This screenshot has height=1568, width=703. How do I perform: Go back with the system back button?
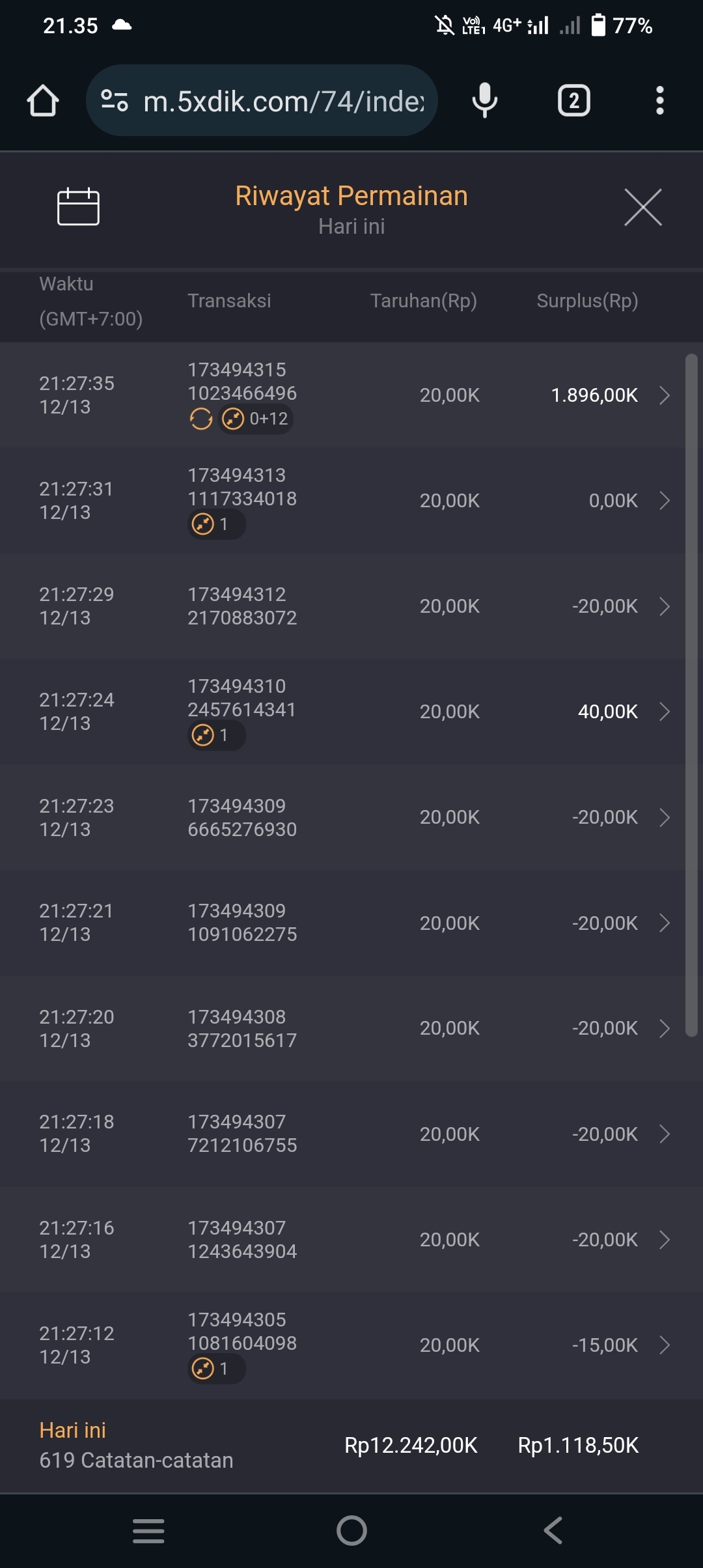[553, 1530]
